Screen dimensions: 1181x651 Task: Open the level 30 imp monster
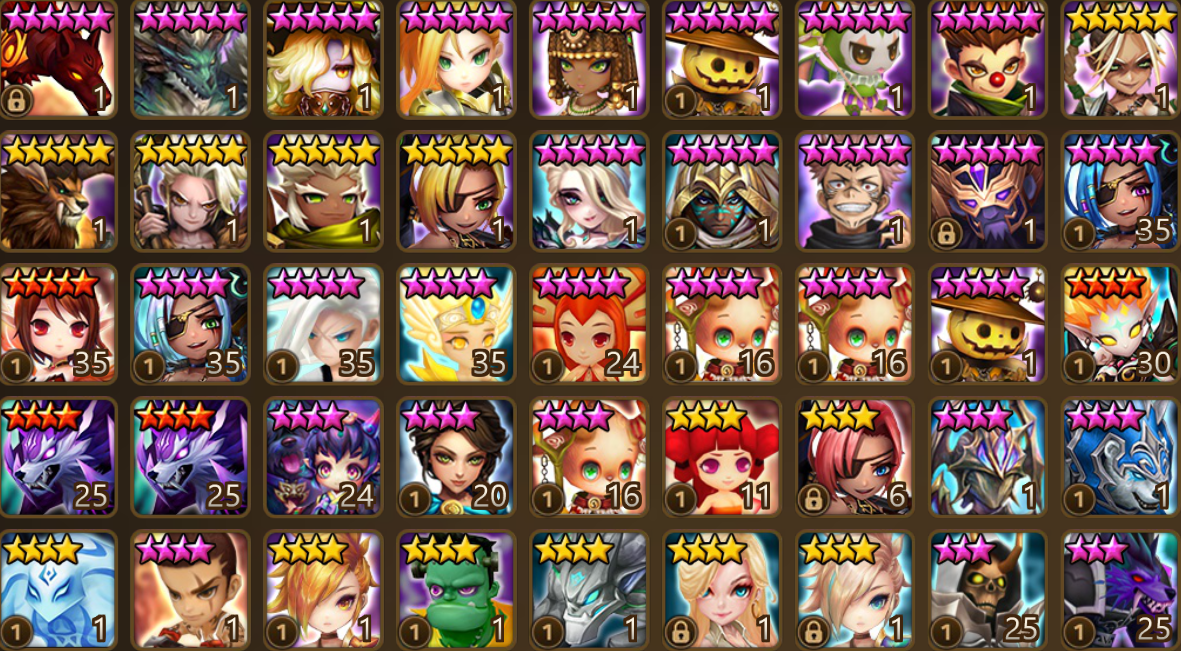coord(1120,325)
